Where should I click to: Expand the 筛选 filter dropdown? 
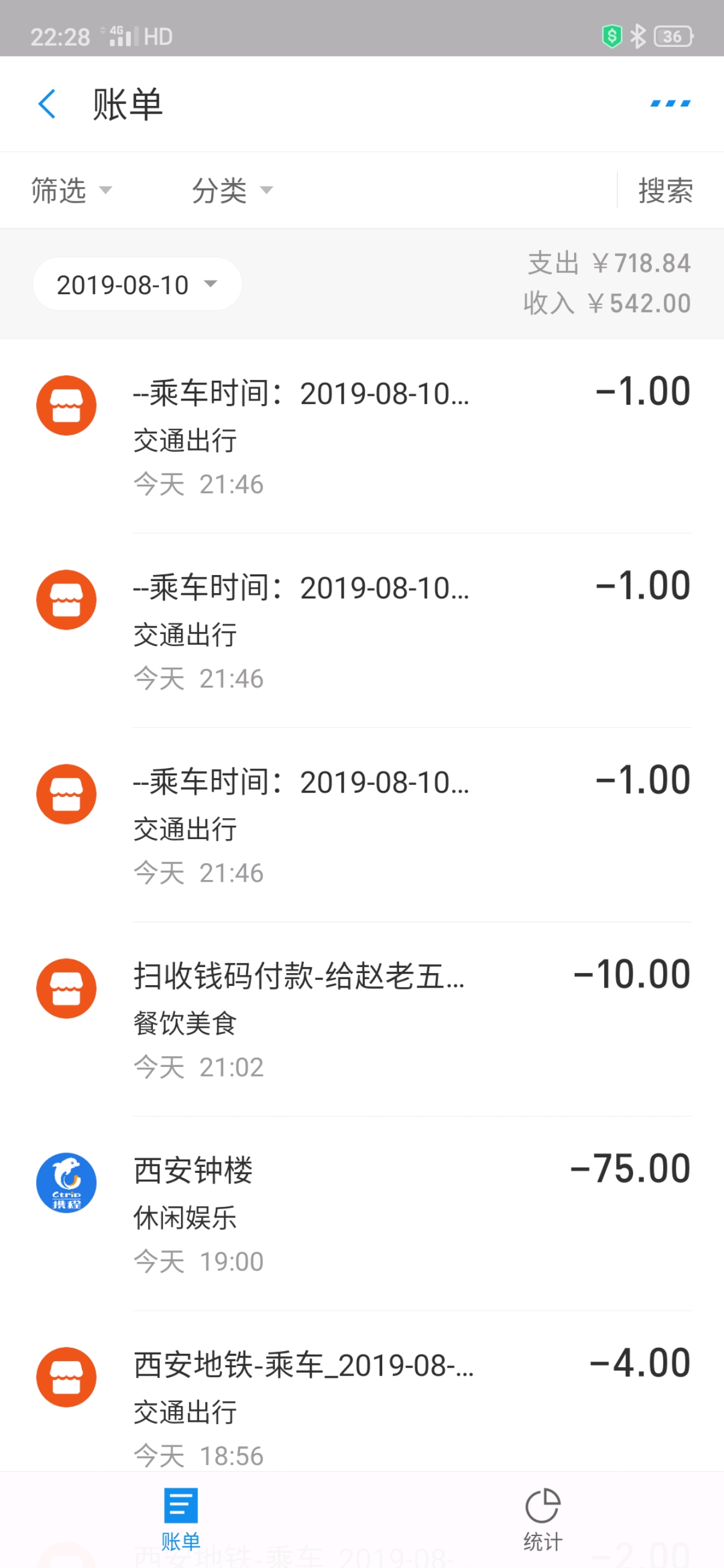coord(72,191)
